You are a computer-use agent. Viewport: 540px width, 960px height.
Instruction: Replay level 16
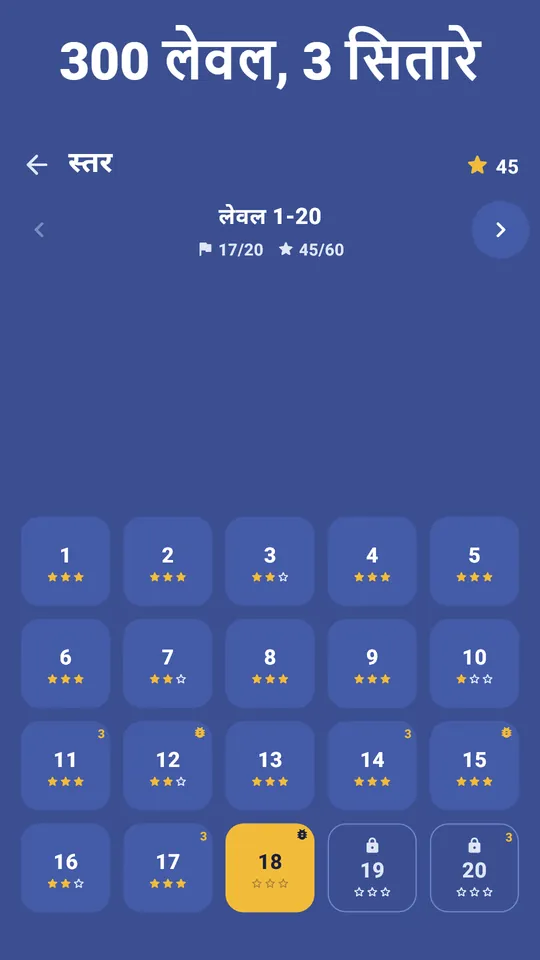pos(66,868)
